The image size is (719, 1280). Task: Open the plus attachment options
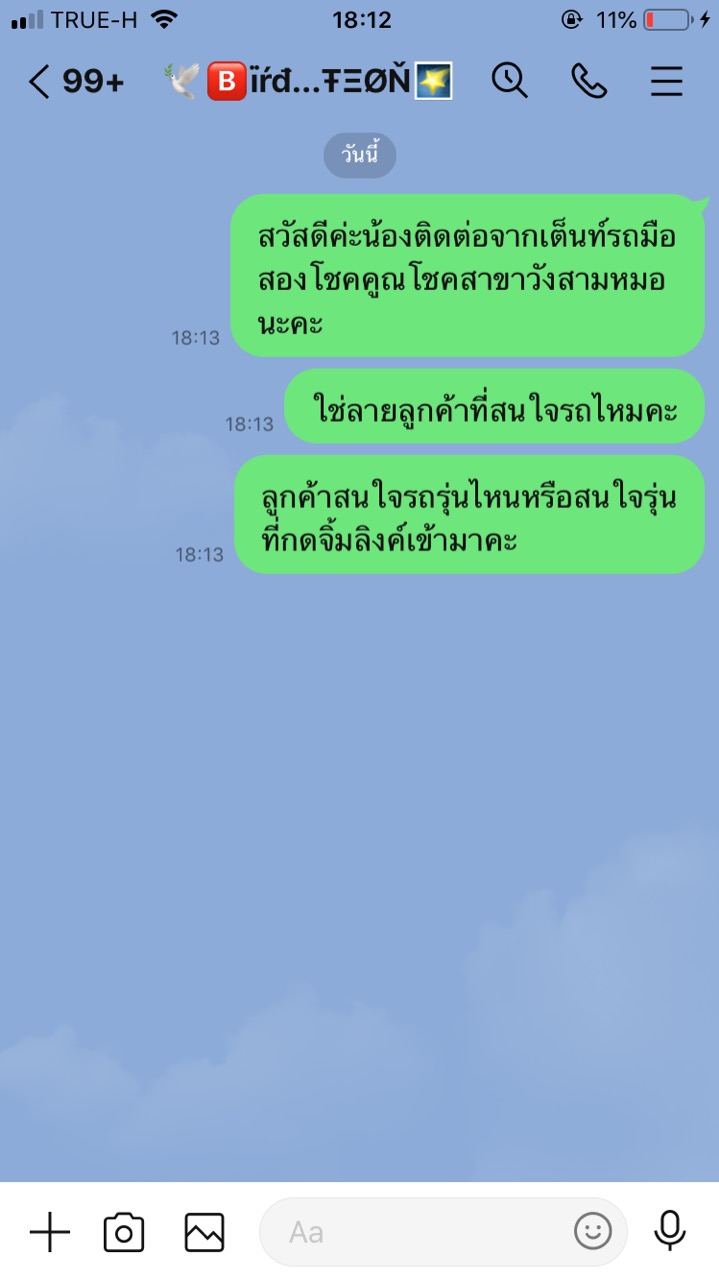tap(49, 1232)
